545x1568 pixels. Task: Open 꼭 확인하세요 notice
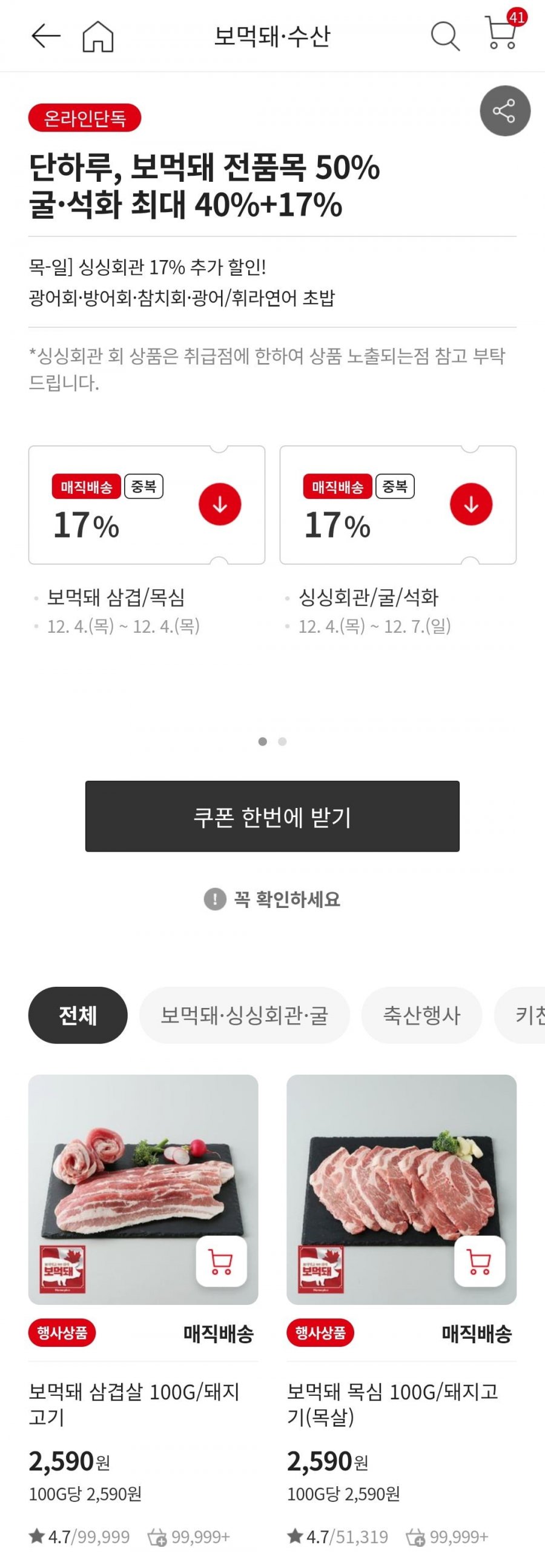coord(272,899)
